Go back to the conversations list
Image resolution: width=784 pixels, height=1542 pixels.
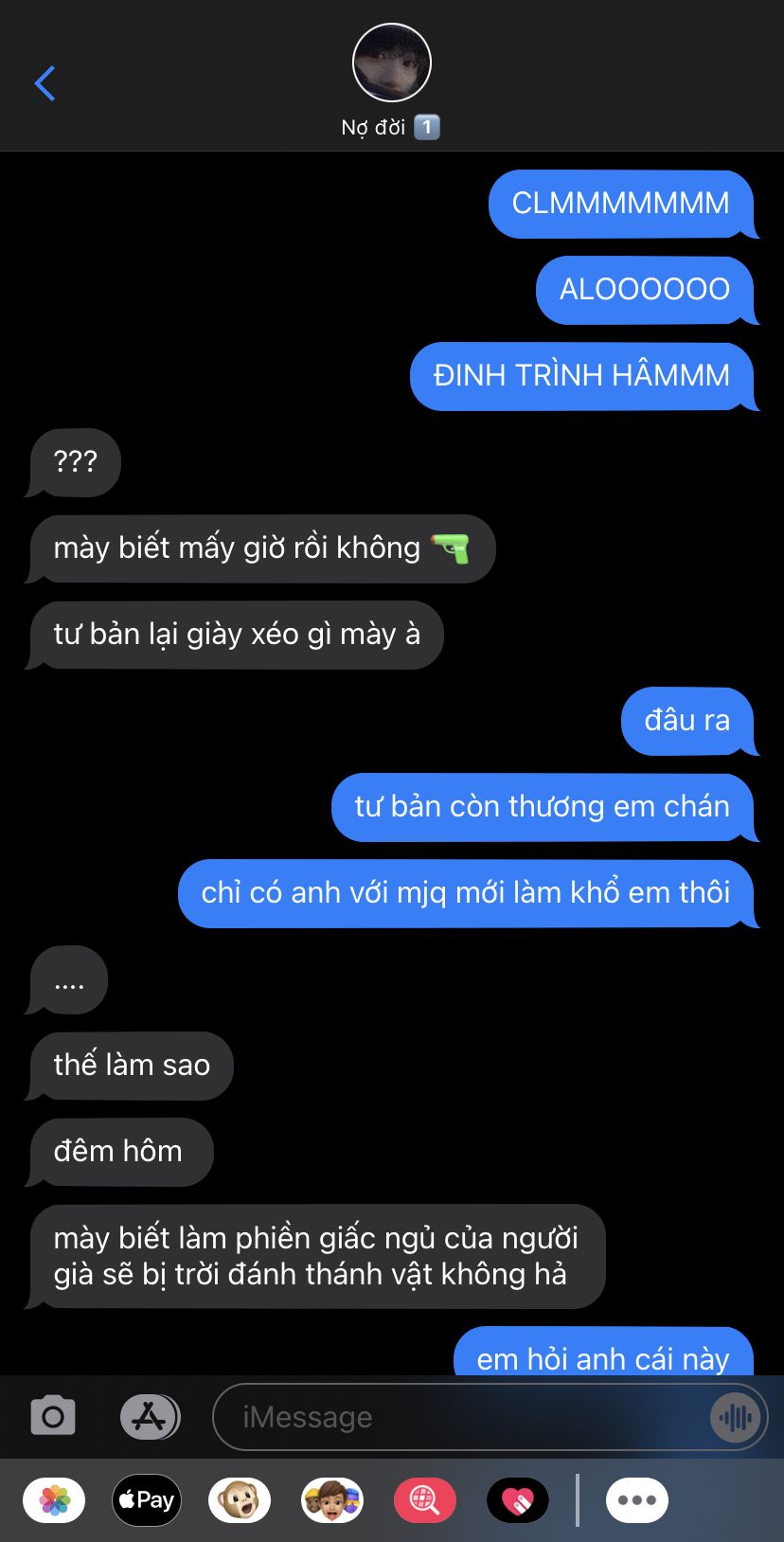click(x=45, y=83)
